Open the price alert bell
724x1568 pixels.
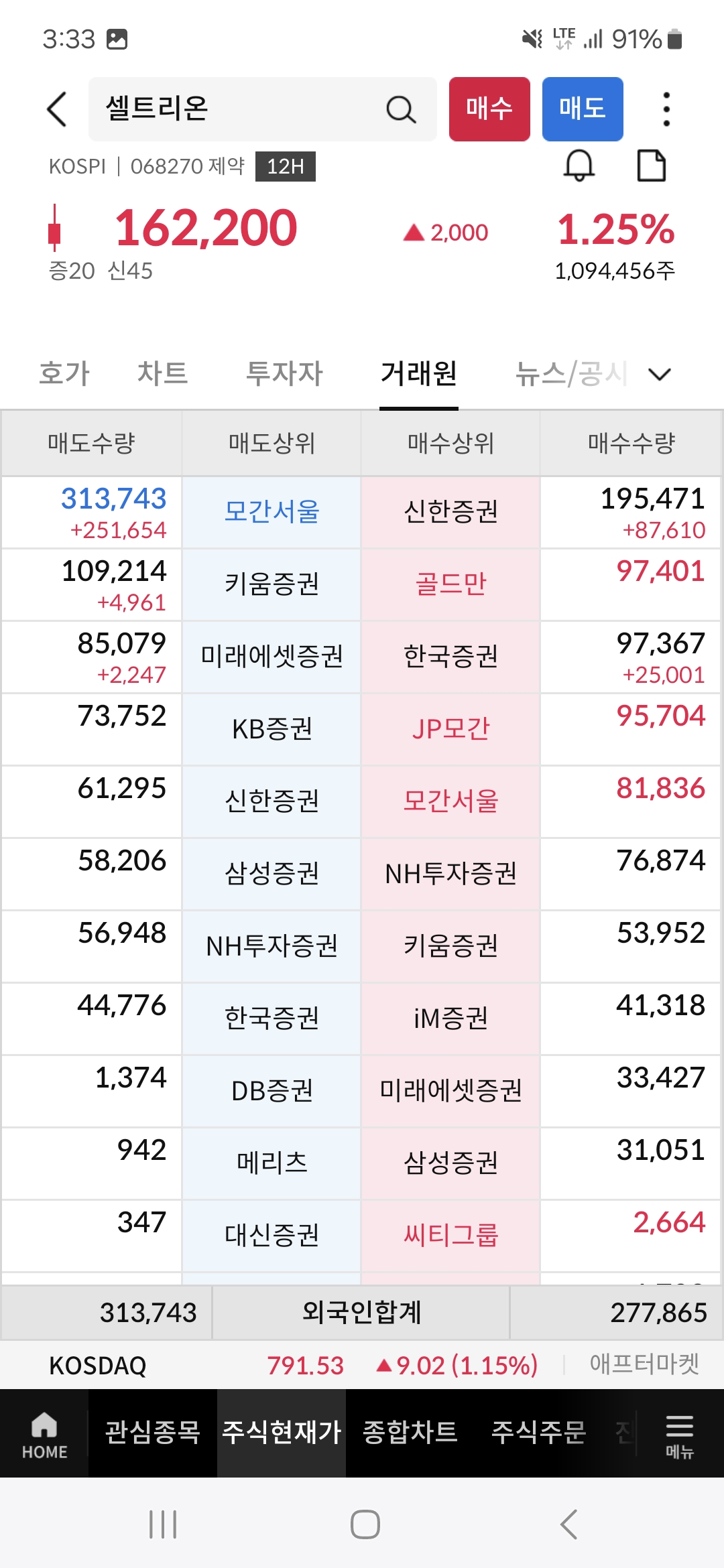tap(579, 166)
